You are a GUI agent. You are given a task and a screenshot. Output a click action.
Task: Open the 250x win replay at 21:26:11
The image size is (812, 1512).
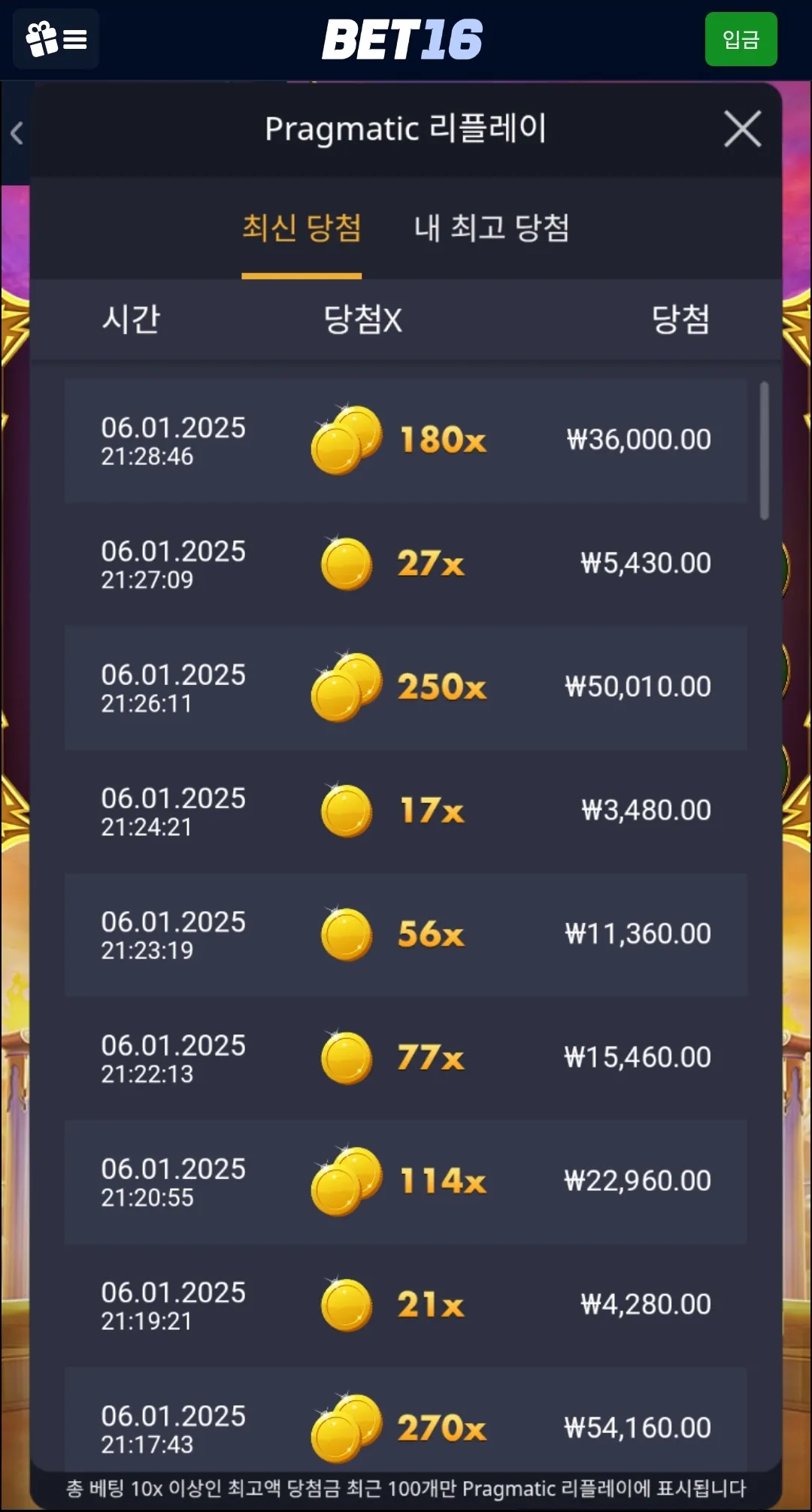tap(406, 687)
